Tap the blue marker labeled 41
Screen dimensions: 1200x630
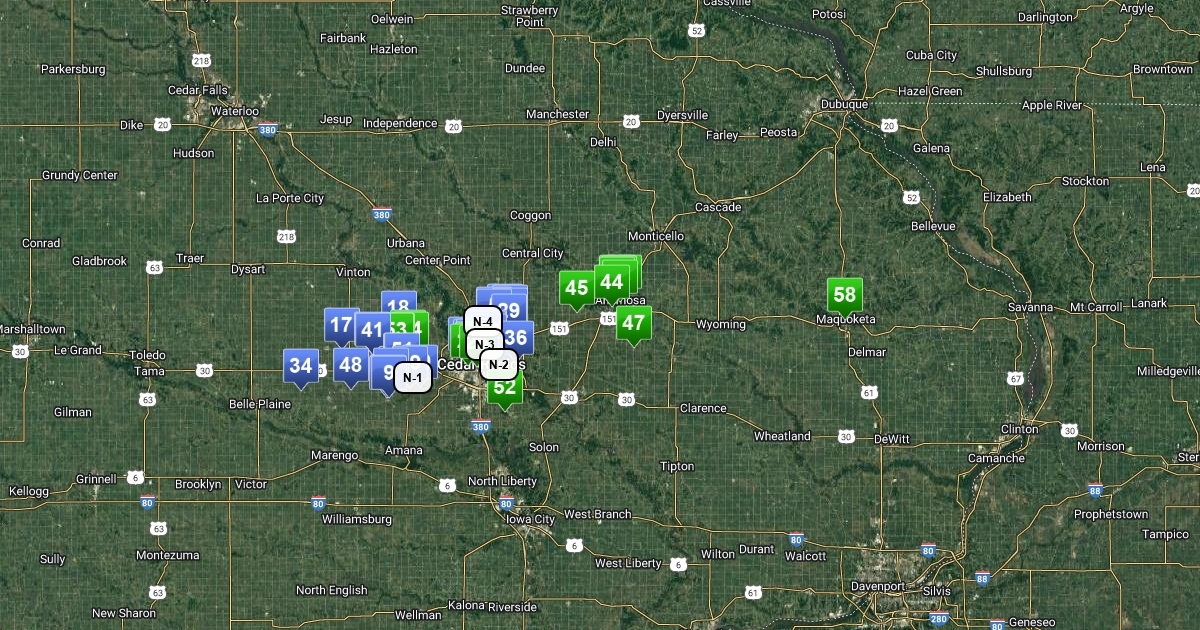(373, 330)
